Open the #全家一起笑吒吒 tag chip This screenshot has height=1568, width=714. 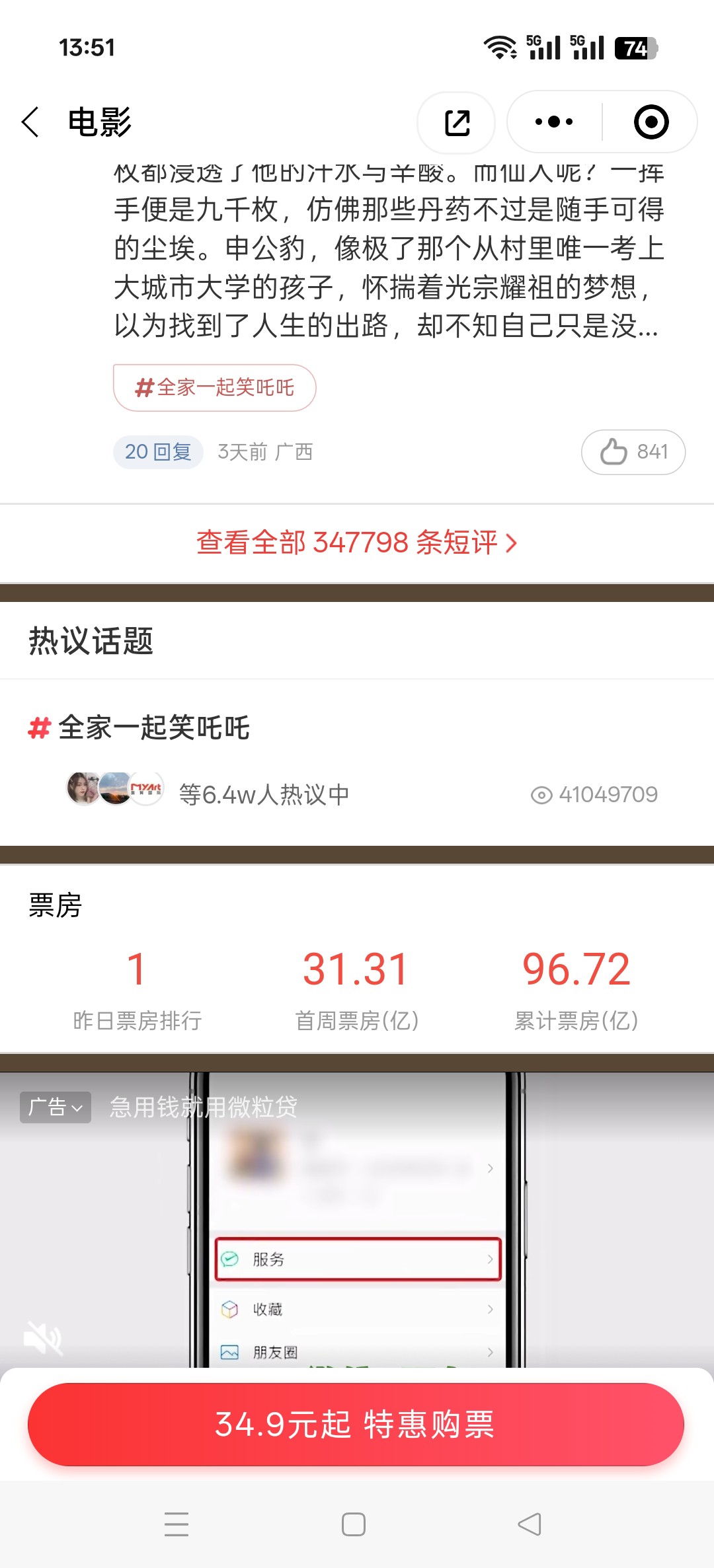(x=214, y=388)
